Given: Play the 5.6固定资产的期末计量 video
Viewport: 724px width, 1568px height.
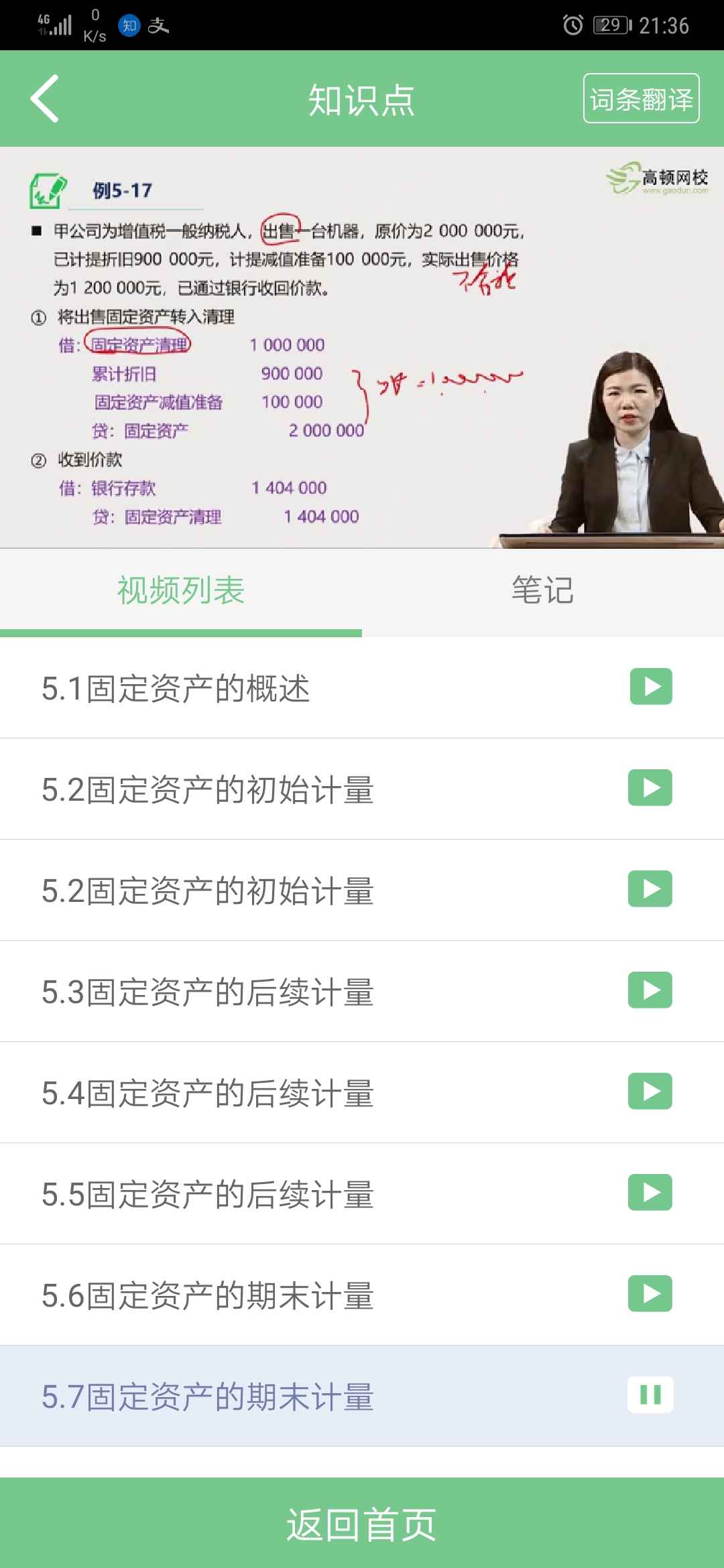Looking at the screenshot, I should click(650, 1295).
